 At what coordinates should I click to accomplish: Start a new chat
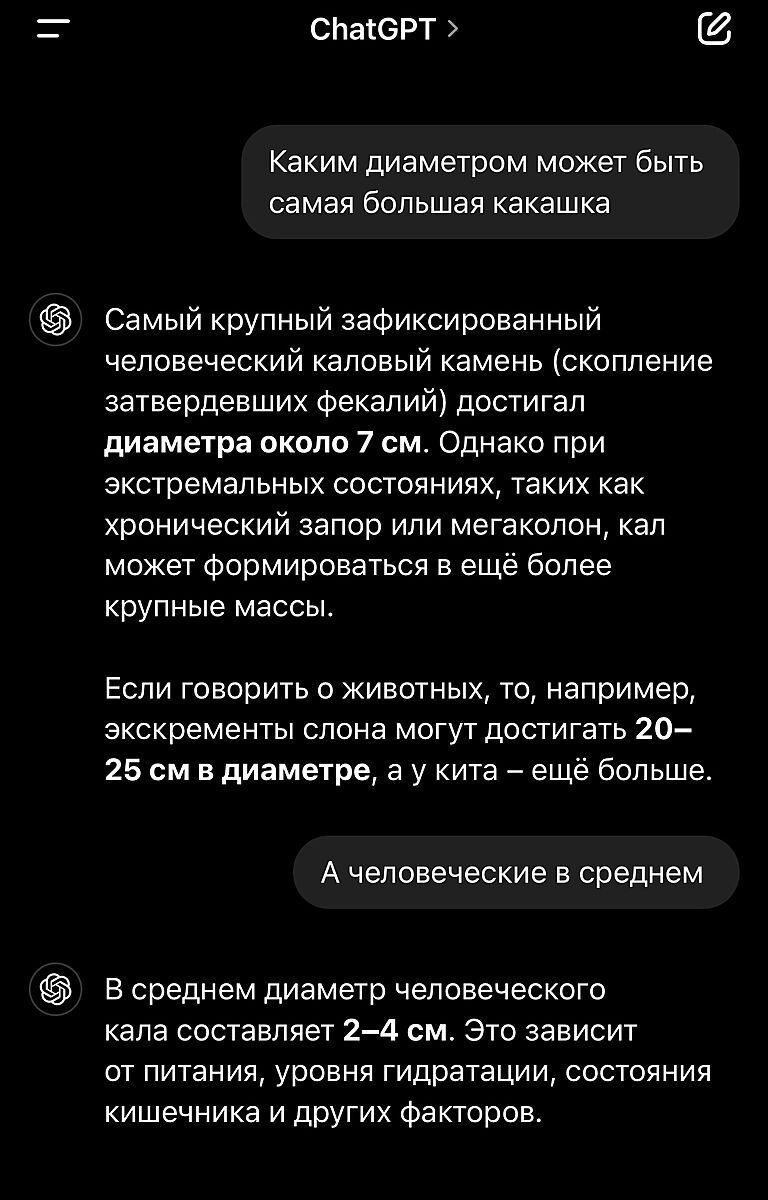point(714,30)
